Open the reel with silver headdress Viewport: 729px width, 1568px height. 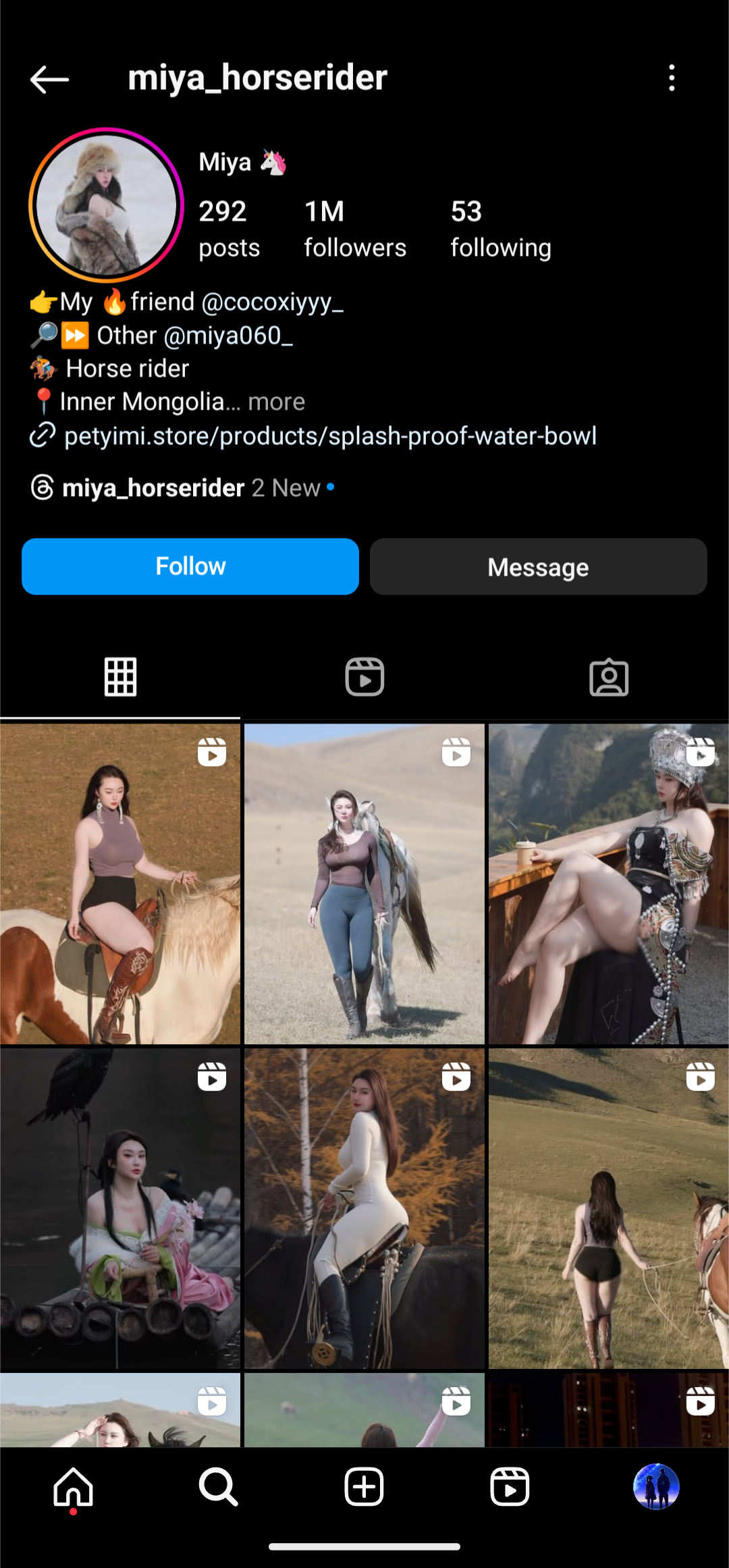tap(609, 884)
